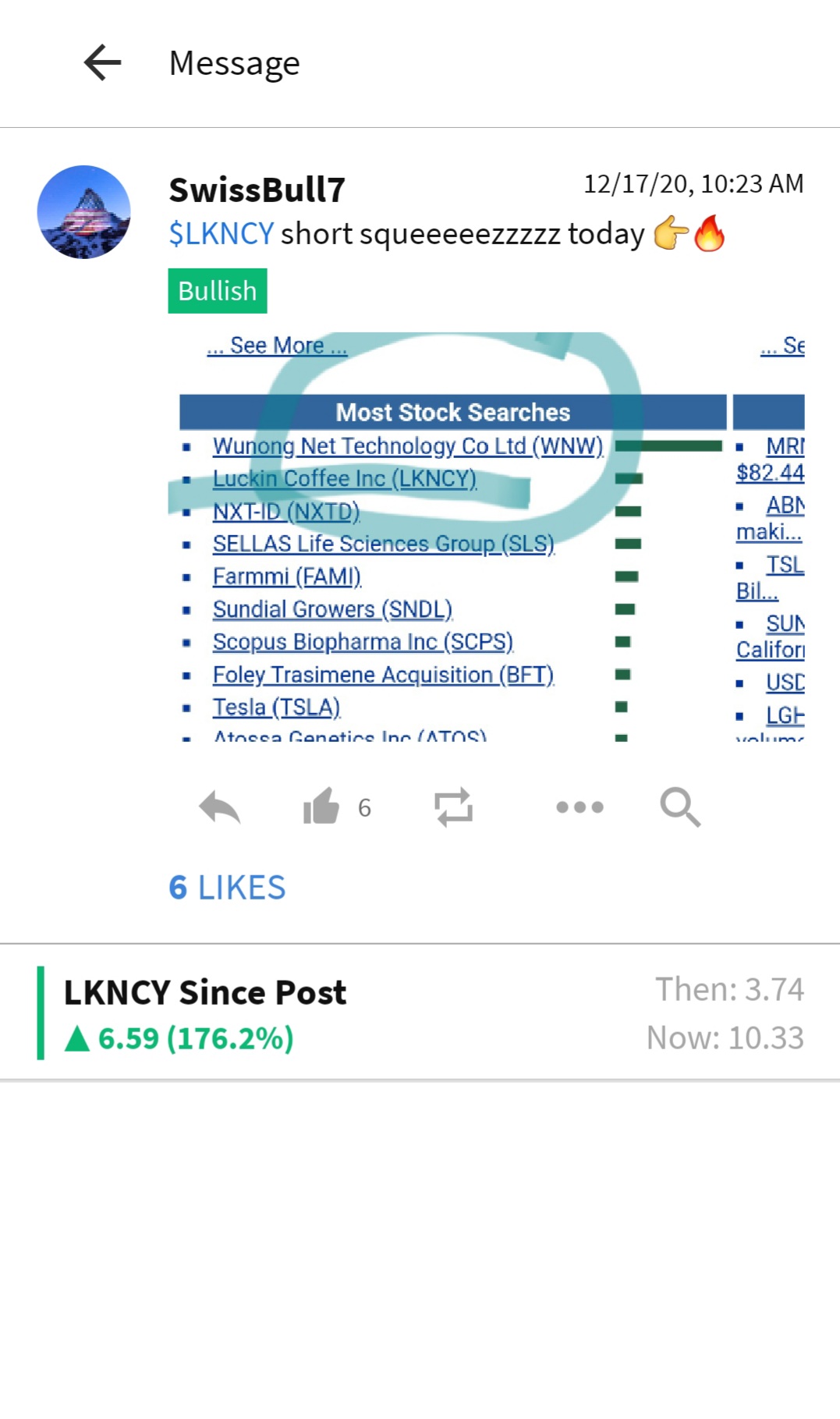
Task: Open the Message header tab
Action: coord(234,62)
